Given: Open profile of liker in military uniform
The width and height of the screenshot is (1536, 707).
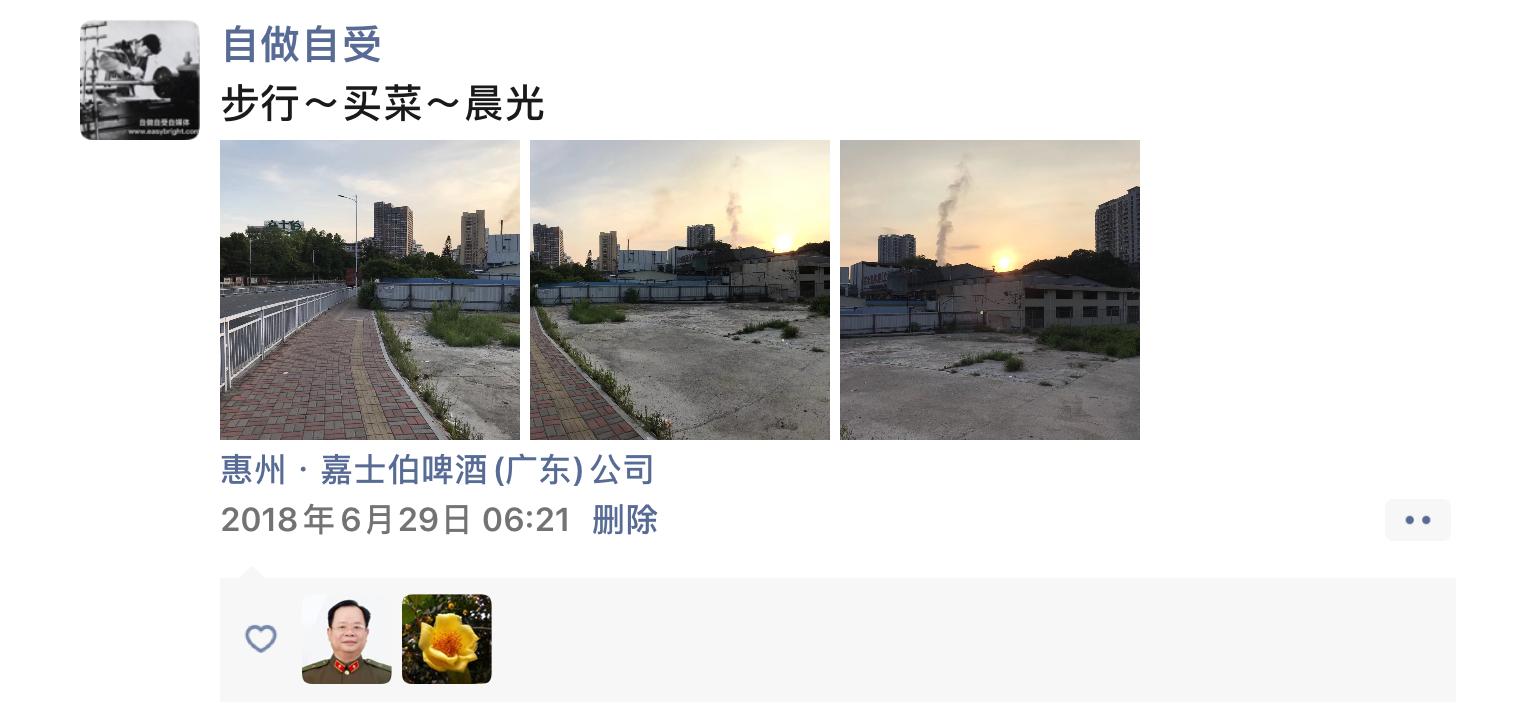Looking at the screenshot, I should pos(347,639).
